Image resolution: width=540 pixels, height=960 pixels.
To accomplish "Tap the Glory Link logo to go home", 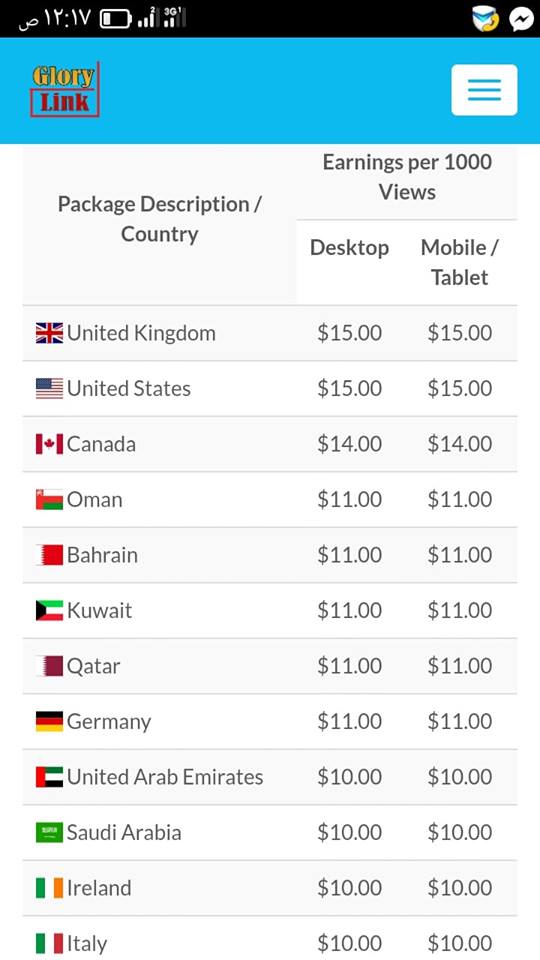I will [65, 89].
